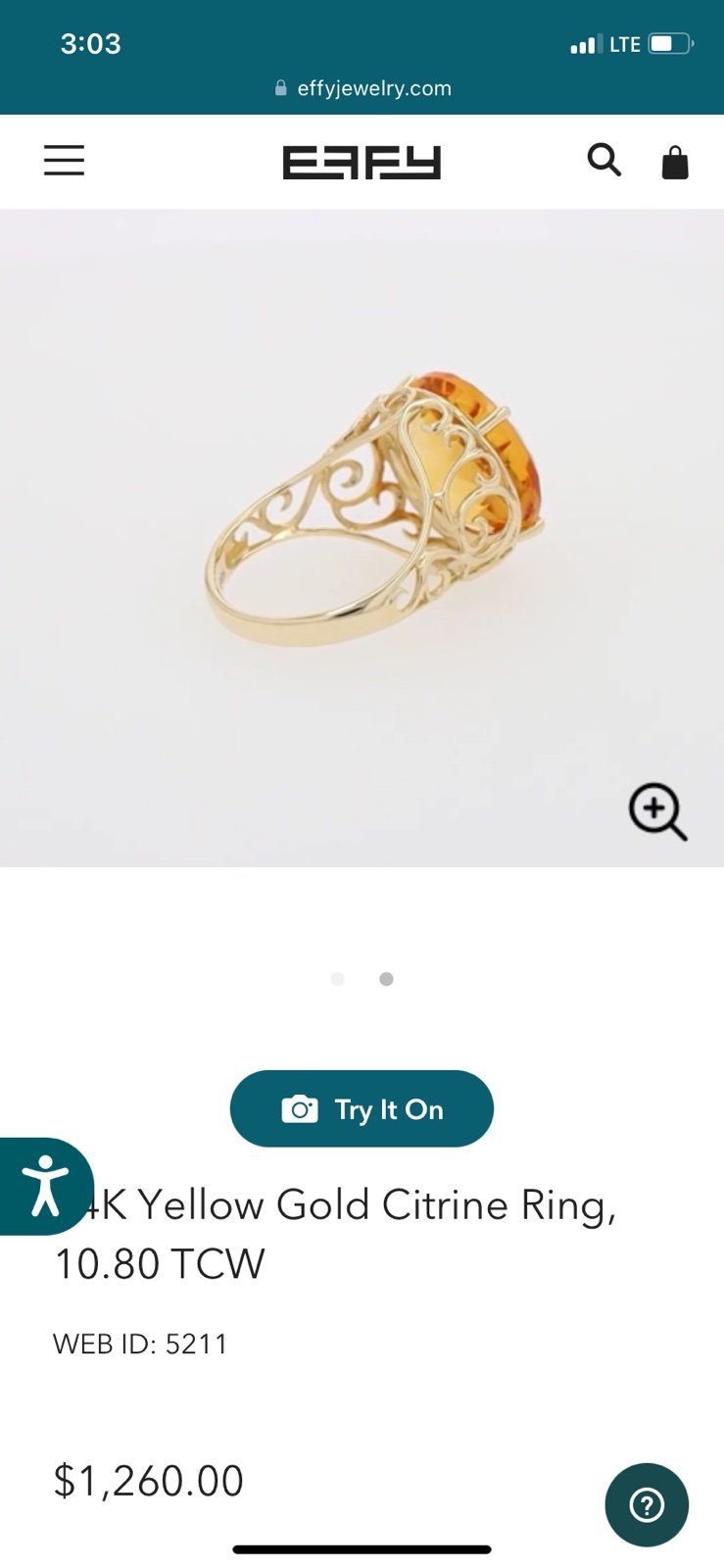The width and height of the screenshot is (724, 1568).
Task: Open the accessibility options widget
Action: click(44, 1186)
